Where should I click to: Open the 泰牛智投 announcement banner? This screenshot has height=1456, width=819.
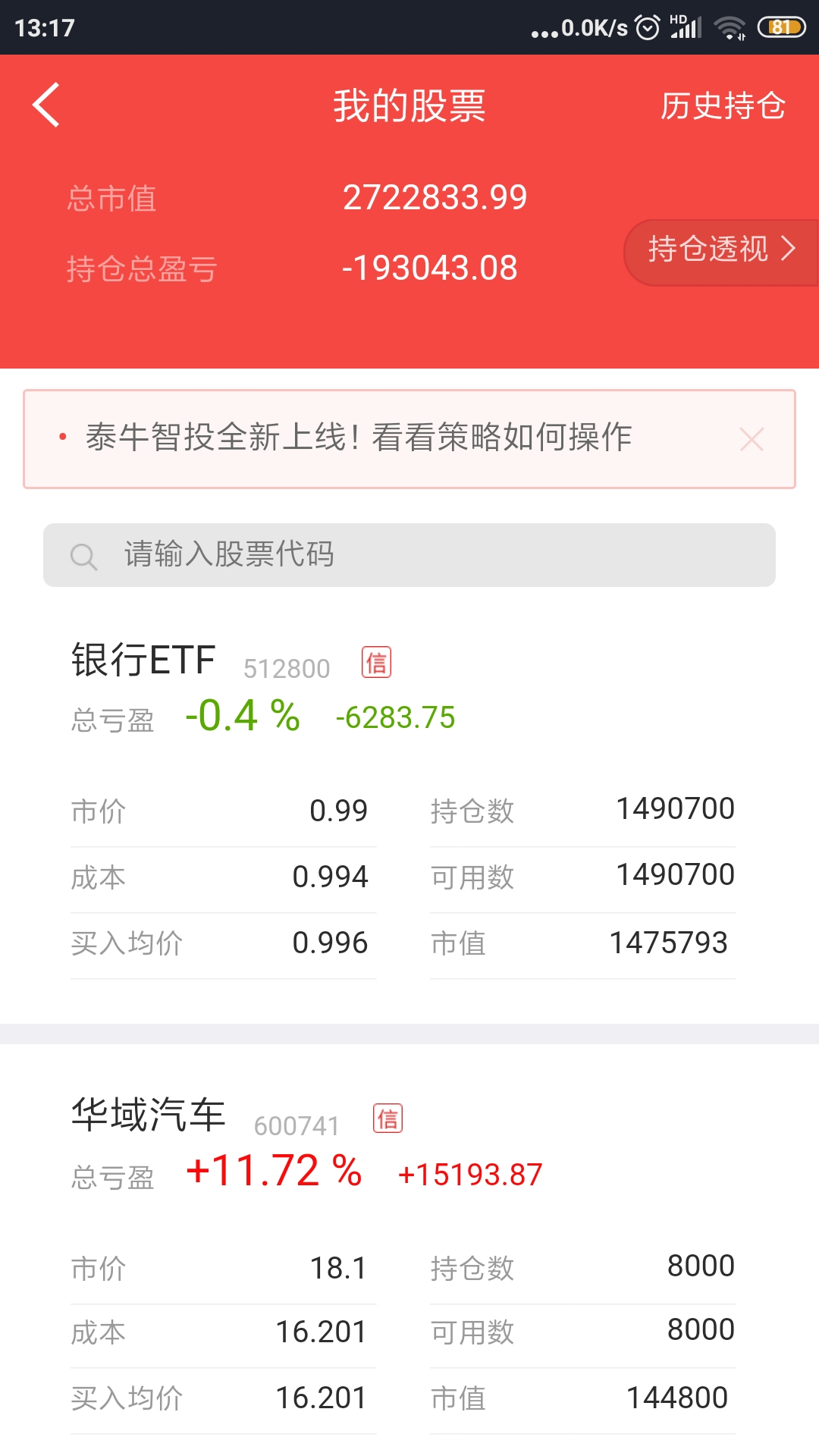358,438
